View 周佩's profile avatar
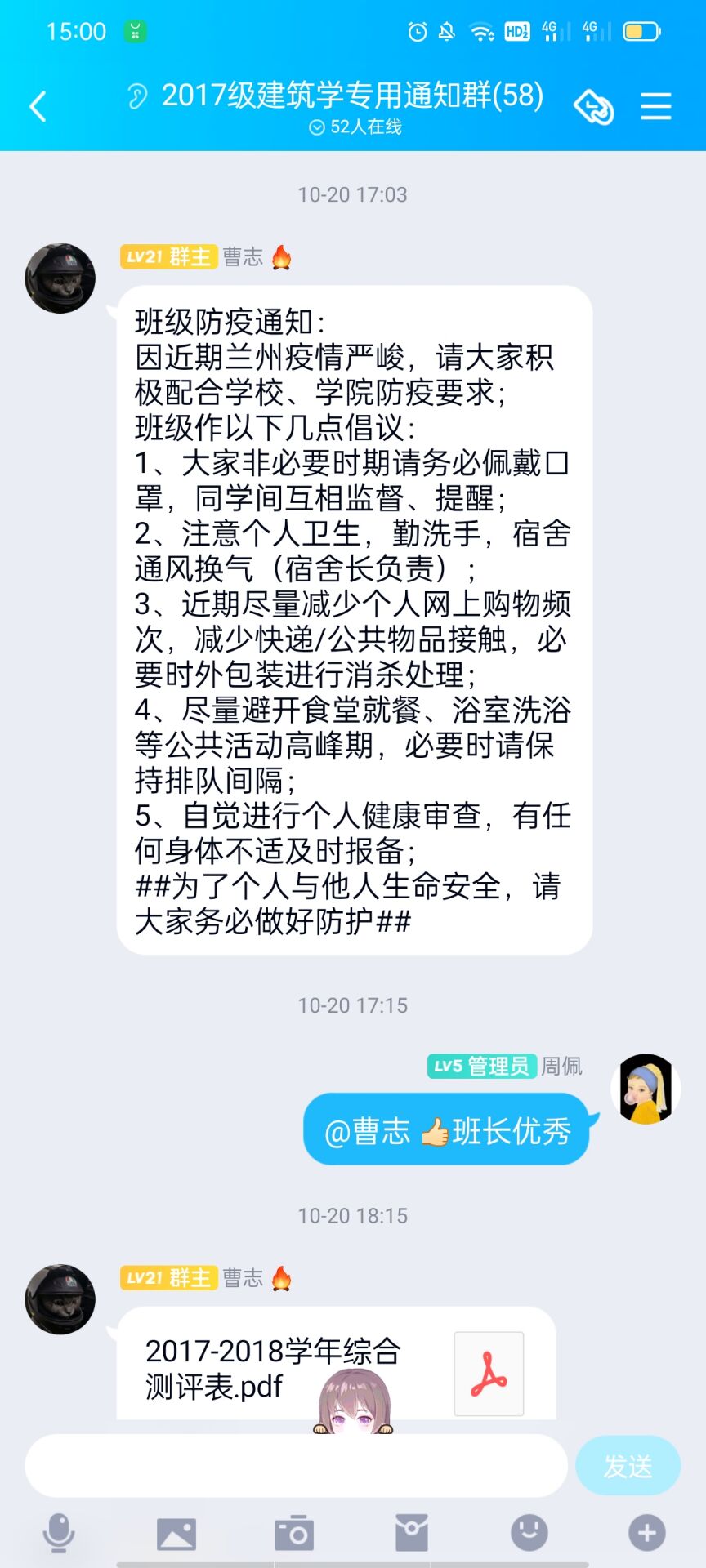Screen dimensions: 706x1568 646,1089
